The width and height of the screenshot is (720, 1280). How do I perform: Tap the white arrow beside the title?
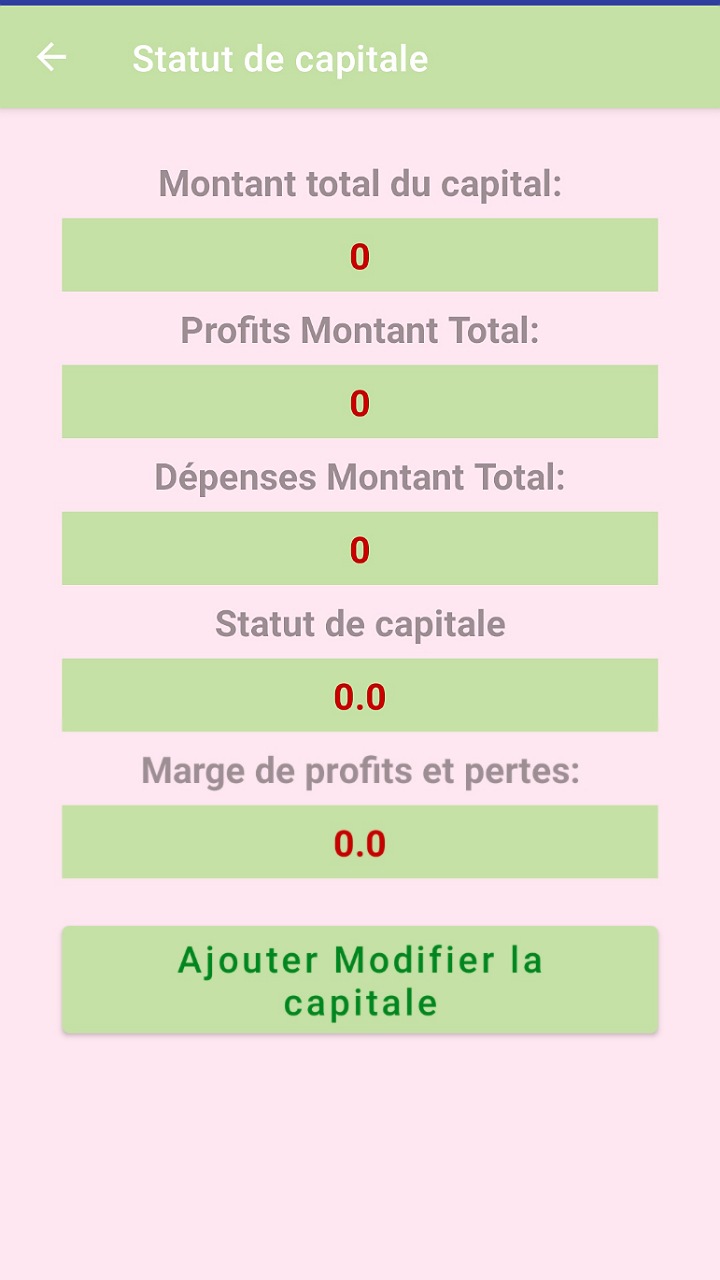[x=51, y=57]
